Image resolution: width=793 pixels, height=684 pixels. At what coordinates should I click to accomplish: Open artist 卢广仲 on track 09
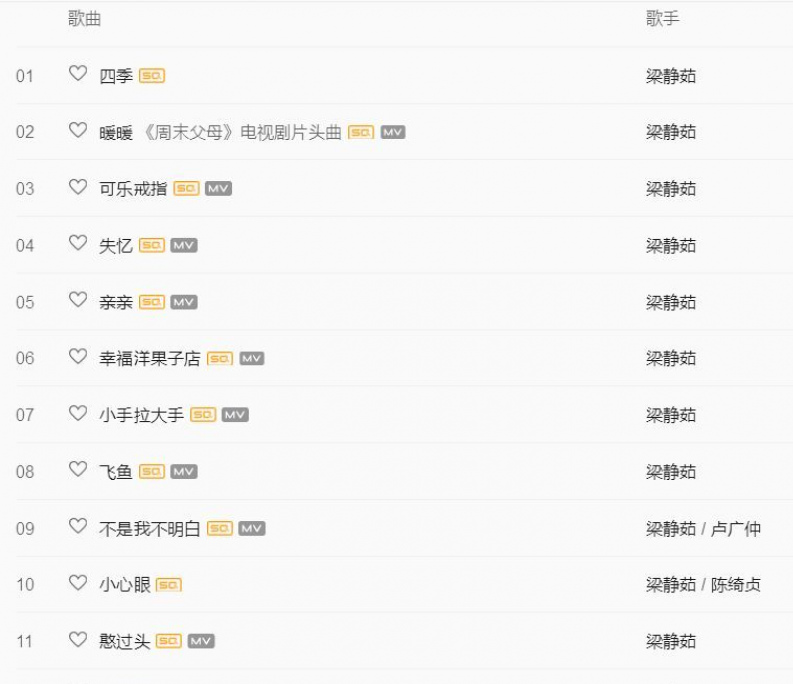(x=735, y=528)
